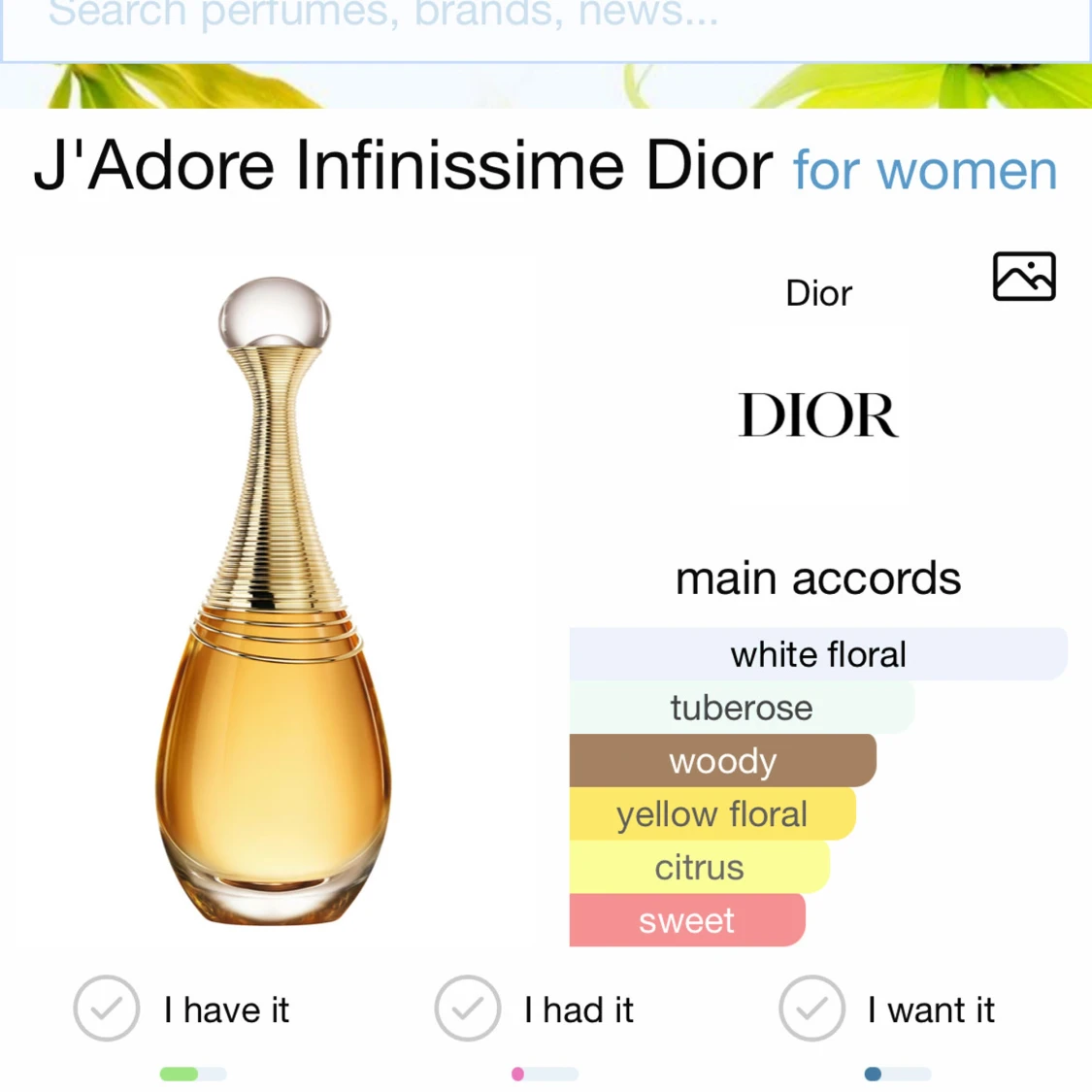The width and height of the screenshot is (1092, 1092).
Task: Open the J'Adore Infinissime bottle image
Action: tap(274, 602)
